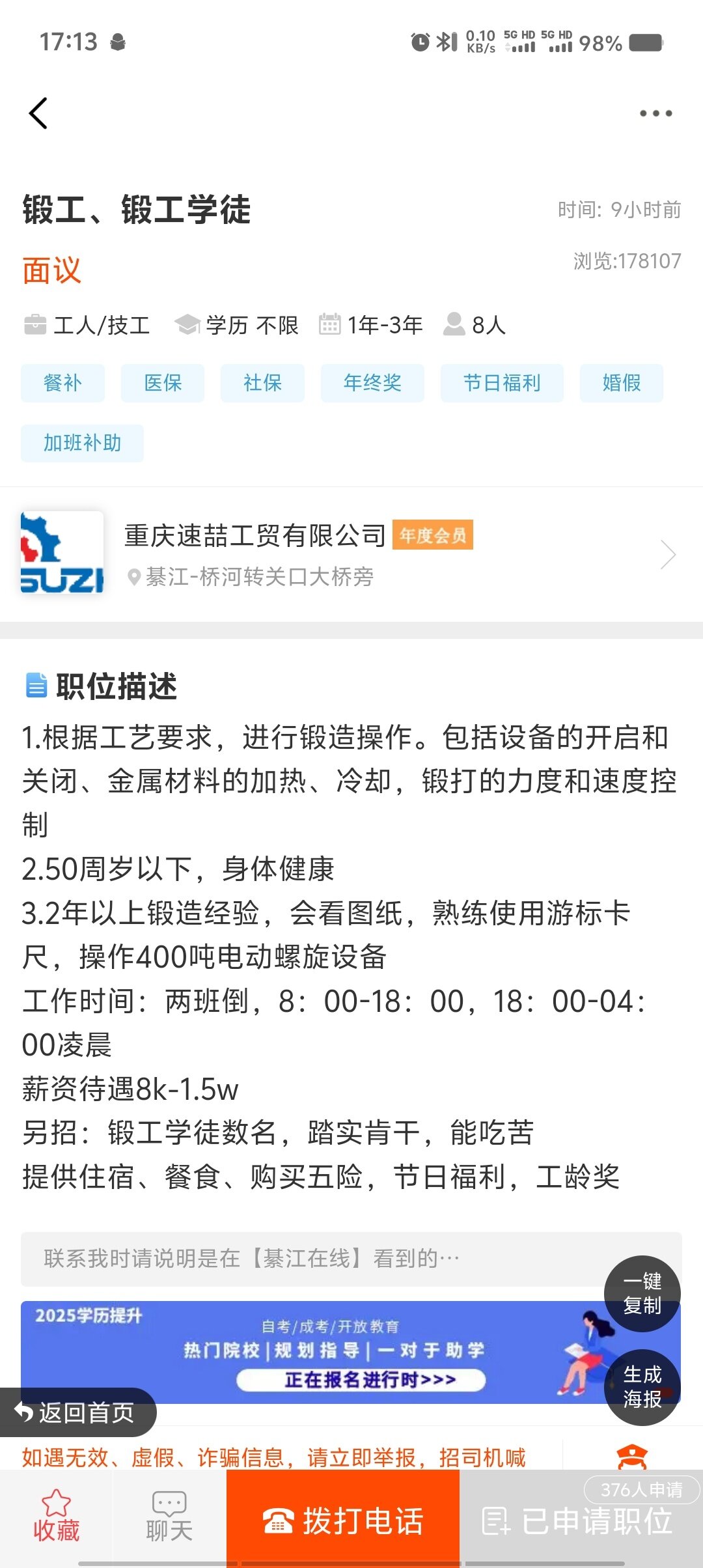Generate a poster with 生成海报
This screenshot has height=1568, width=703.
tap(642, 1387)
